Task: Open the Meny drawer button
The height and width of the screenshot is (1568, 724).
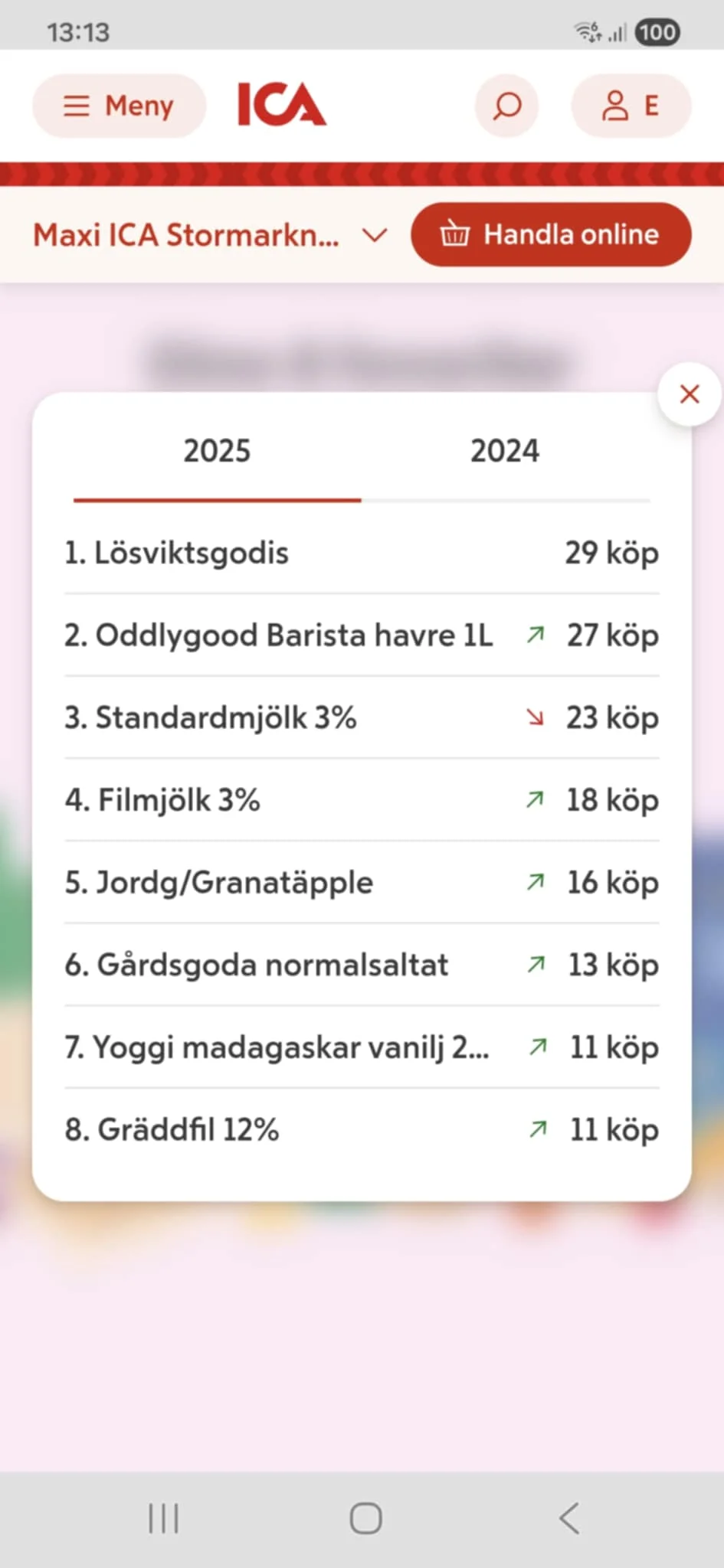Action: (119, 106)
